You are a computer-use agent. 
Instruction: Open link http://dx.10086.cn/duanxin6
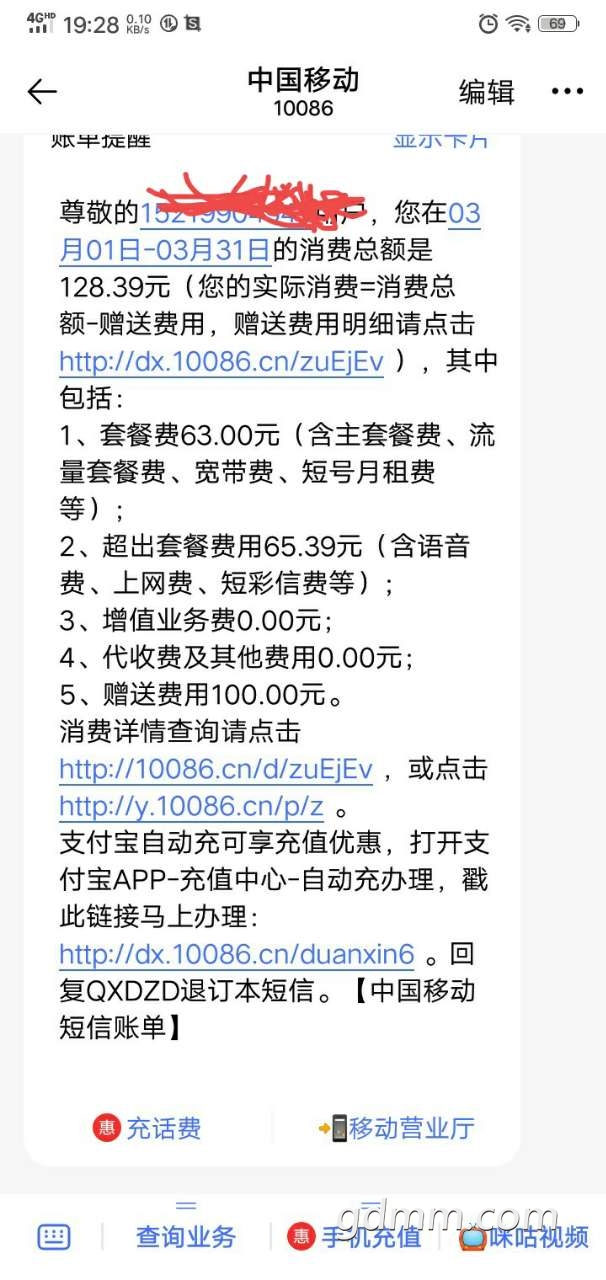(x=236, y=954)
